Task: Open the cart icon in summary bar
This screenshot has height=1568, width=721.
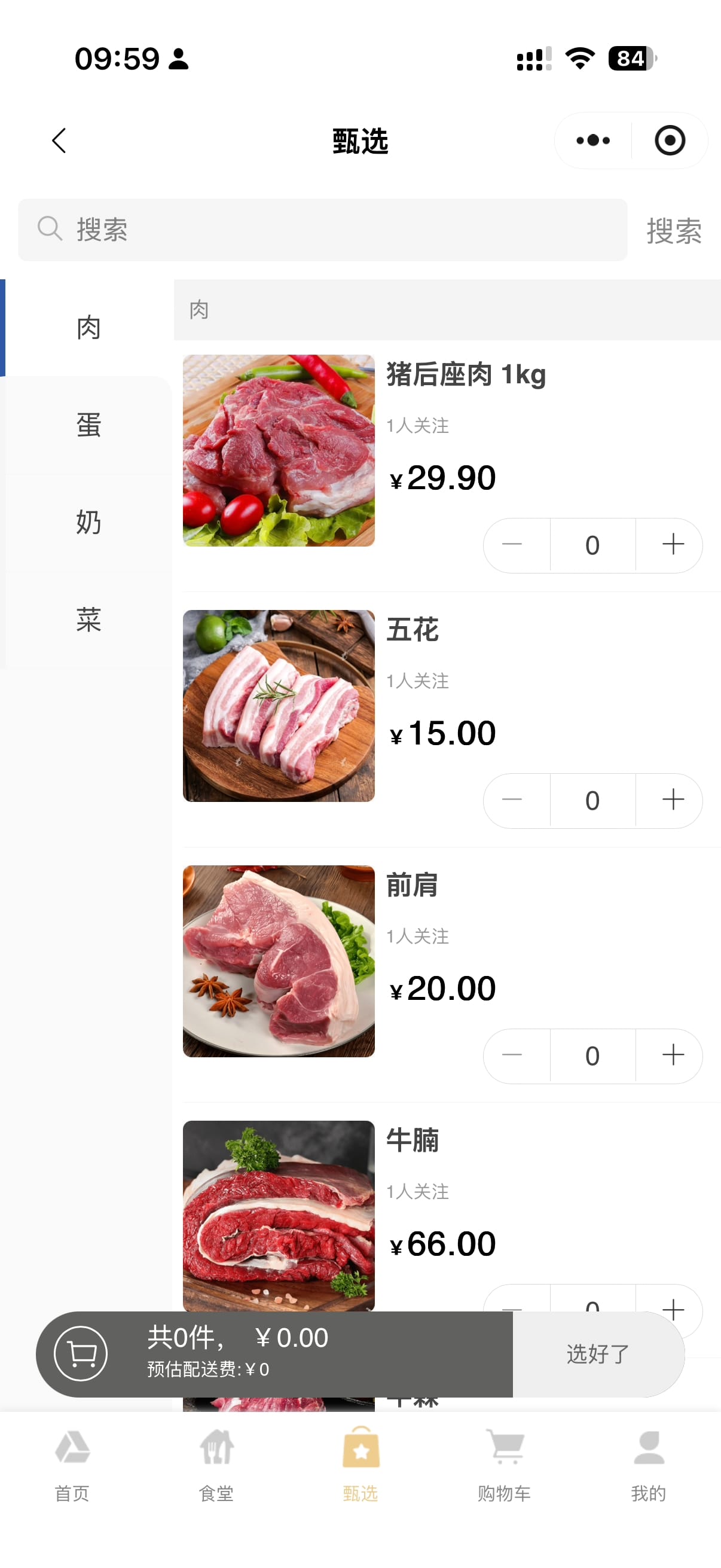Action: pyautogui.click(x=81, y=1353)
